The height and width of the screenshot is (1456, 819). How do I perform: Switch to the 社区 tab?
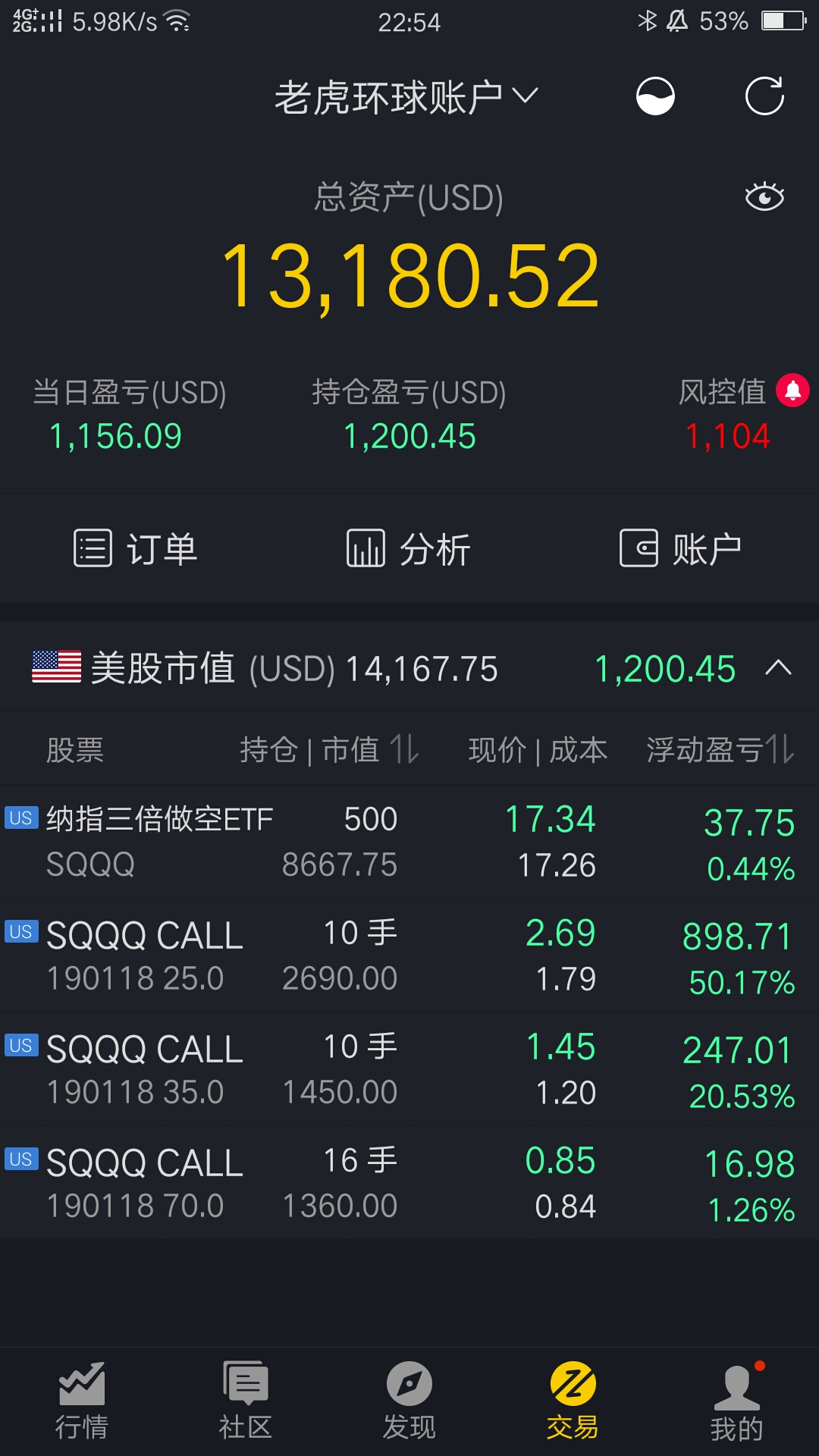tap(246, 1401)
